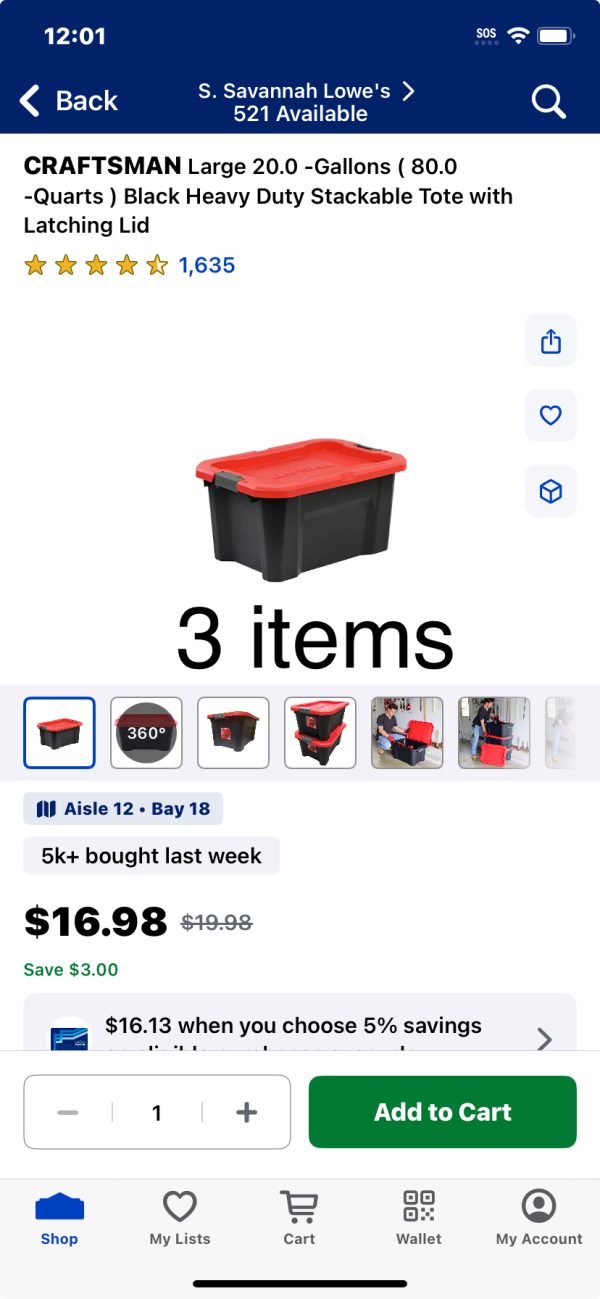Switch to the My Lists tab
Screen dimensions: 600x1299
(180, 1218)
